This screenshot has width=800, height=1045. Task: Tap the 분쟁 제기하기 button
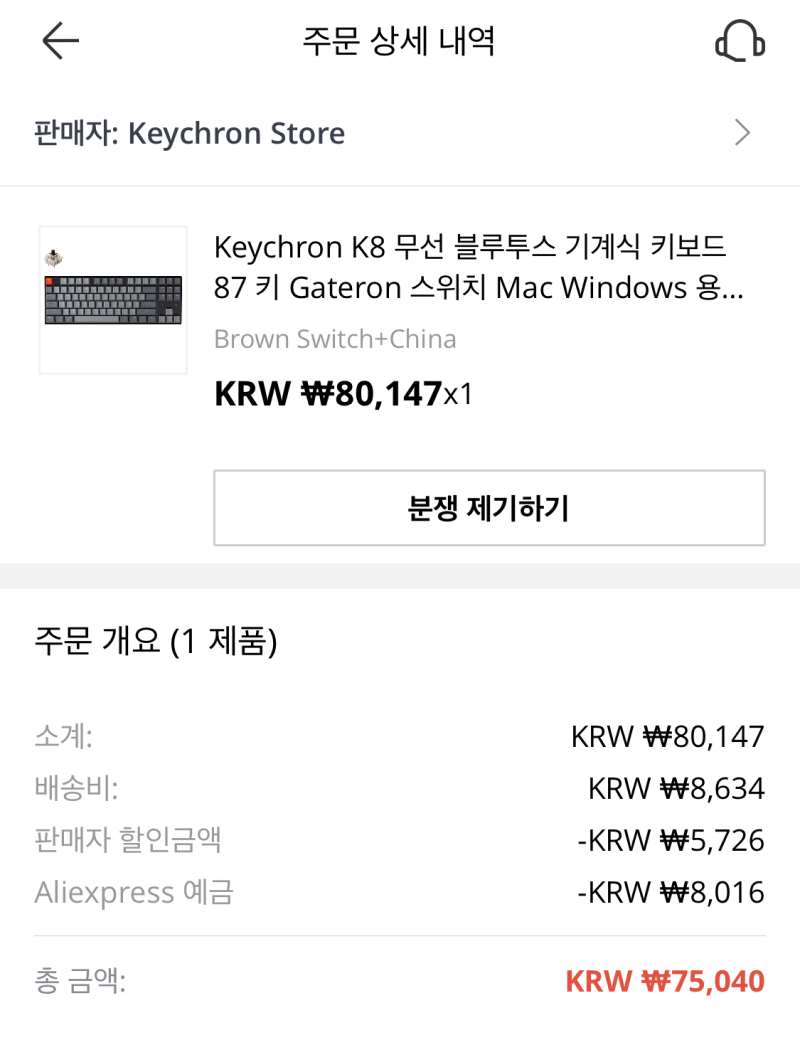coord(489,508)
